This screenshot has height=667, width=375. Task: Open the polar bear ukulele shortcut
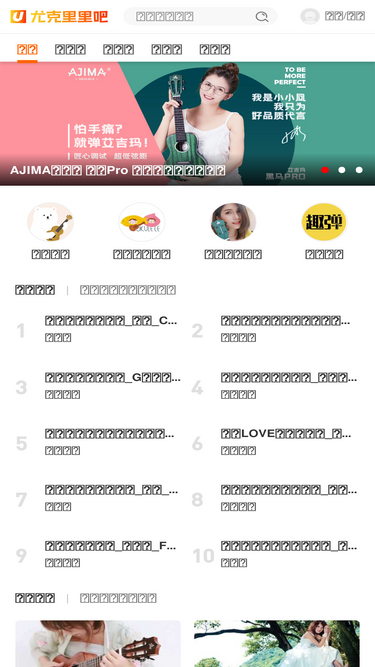tap(51, 222)
